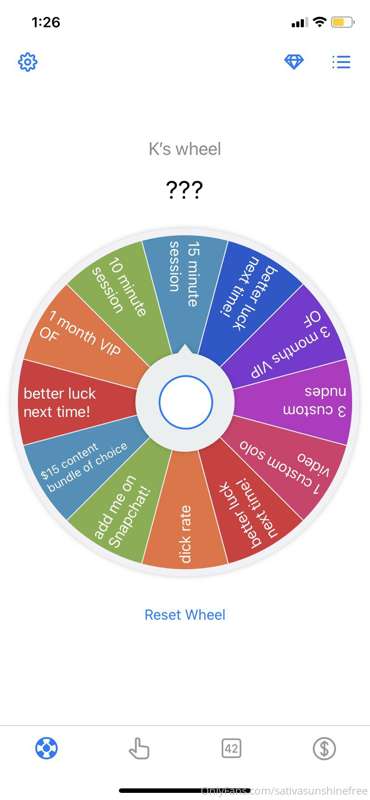Spin the wheel using the center button

click(185, 402)
